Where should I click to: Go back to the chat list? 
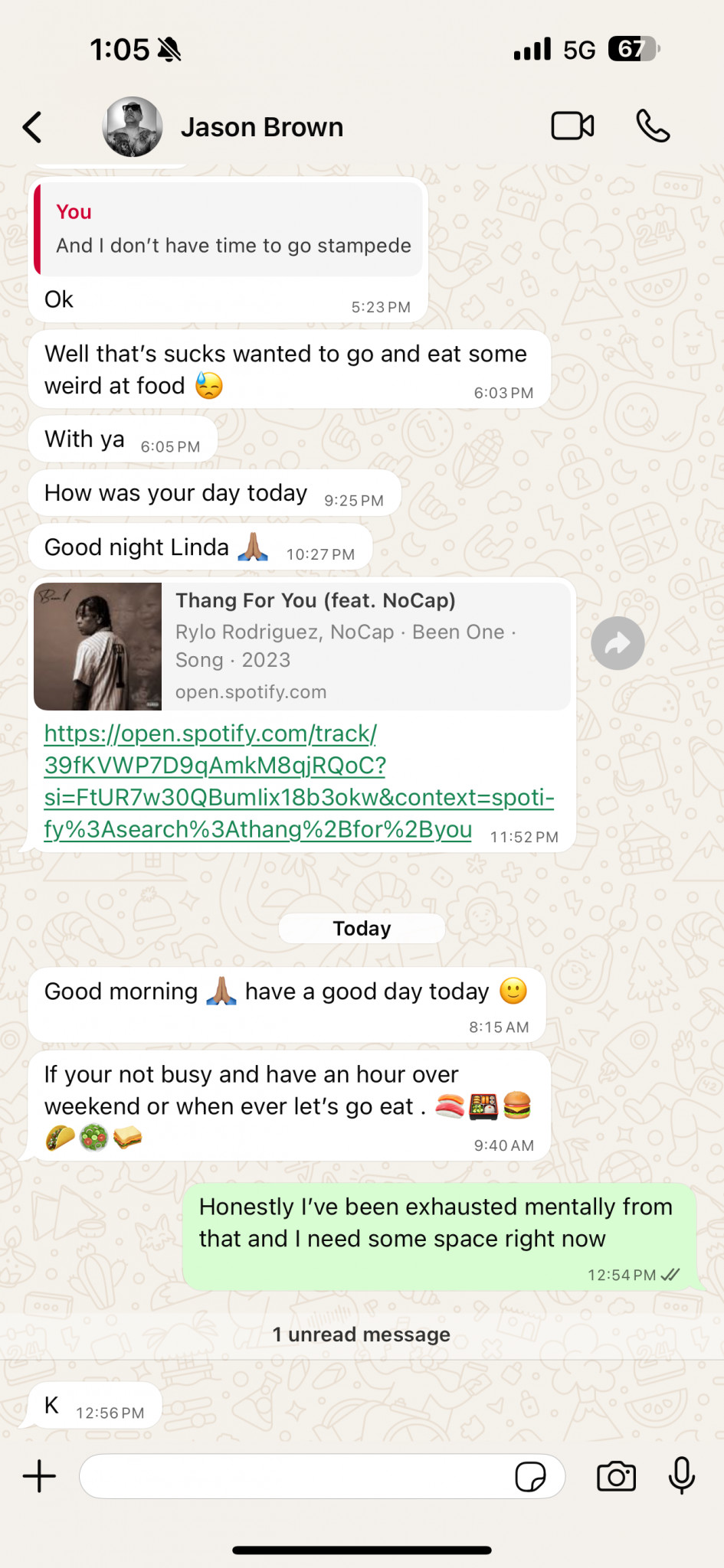pyautogui.click(x=32, y=127)
